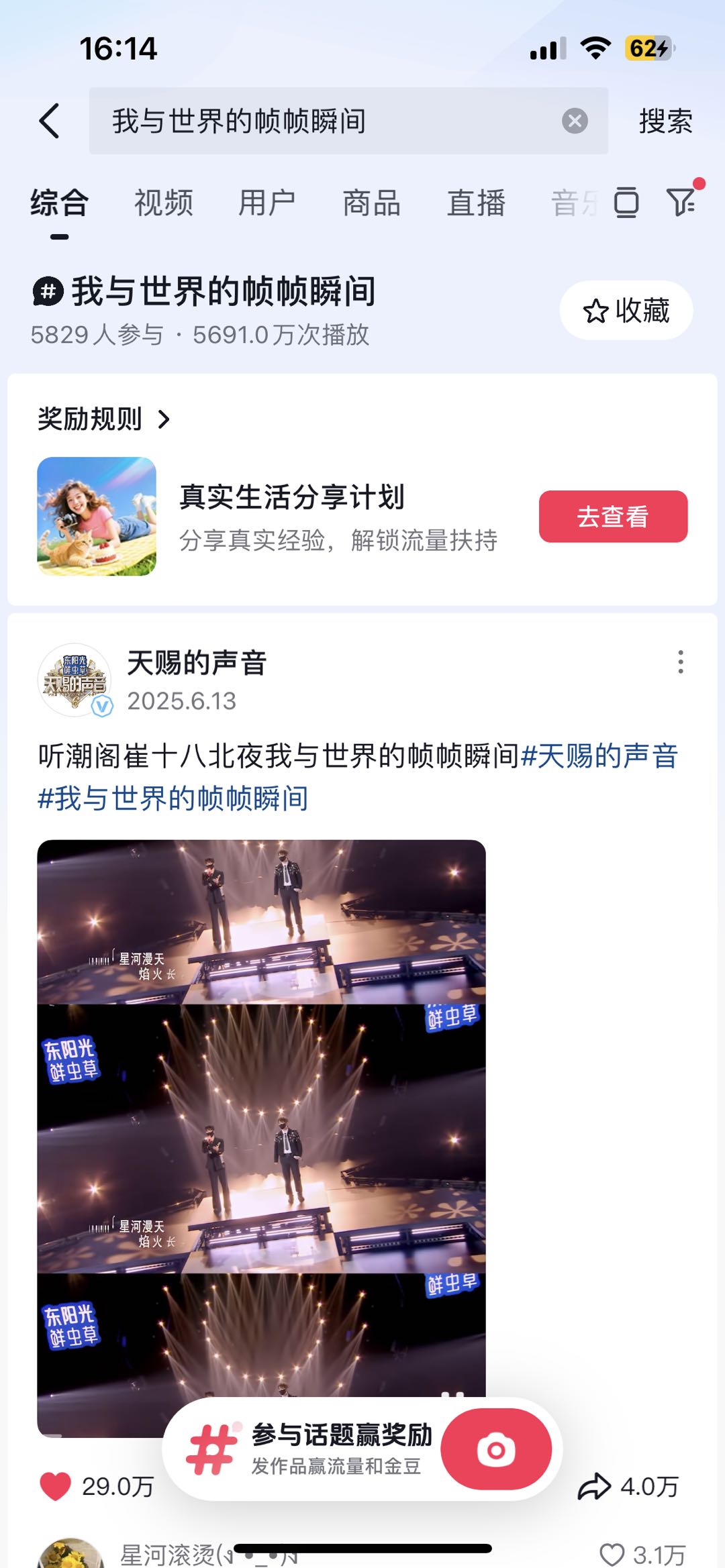Share the post with 4.0万 shares
The width and height of the screenshot is (725, 1568).
coord(595,1486)
